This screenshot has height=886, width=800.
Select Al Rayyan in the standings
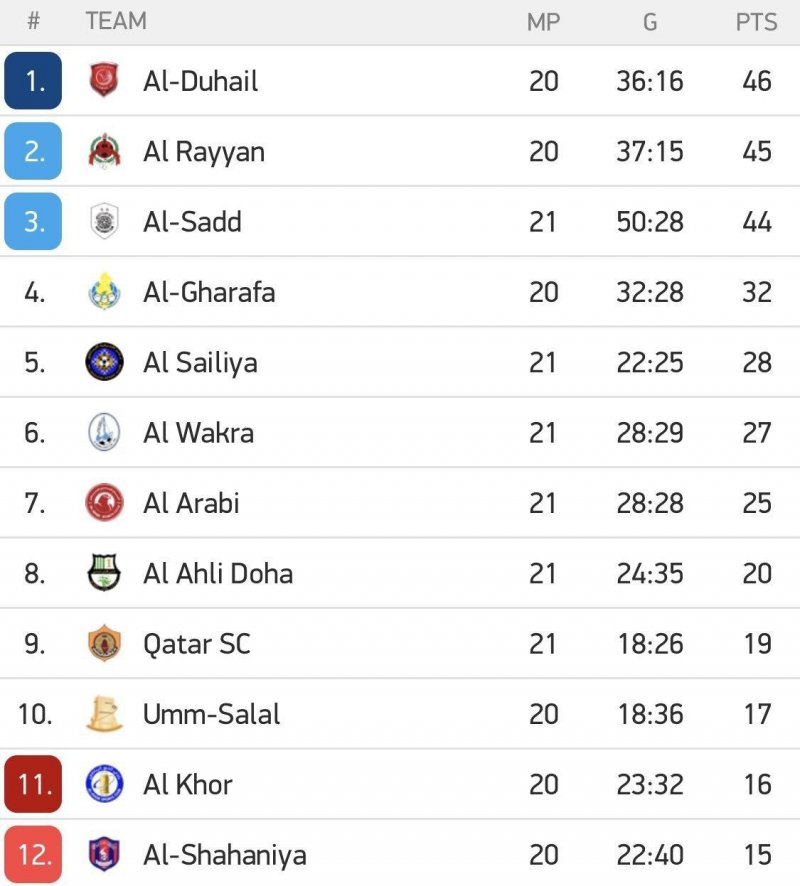point(204,152)
